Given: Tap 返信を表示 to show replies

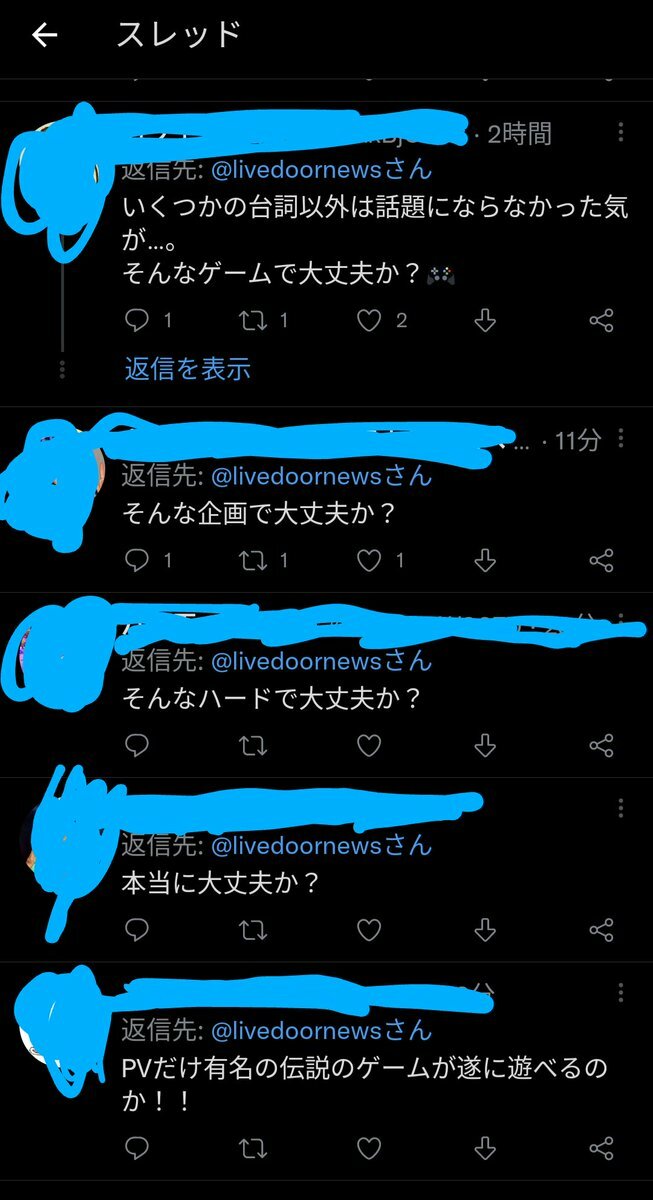Looking at the screenshot, I should tap(187, 369).
